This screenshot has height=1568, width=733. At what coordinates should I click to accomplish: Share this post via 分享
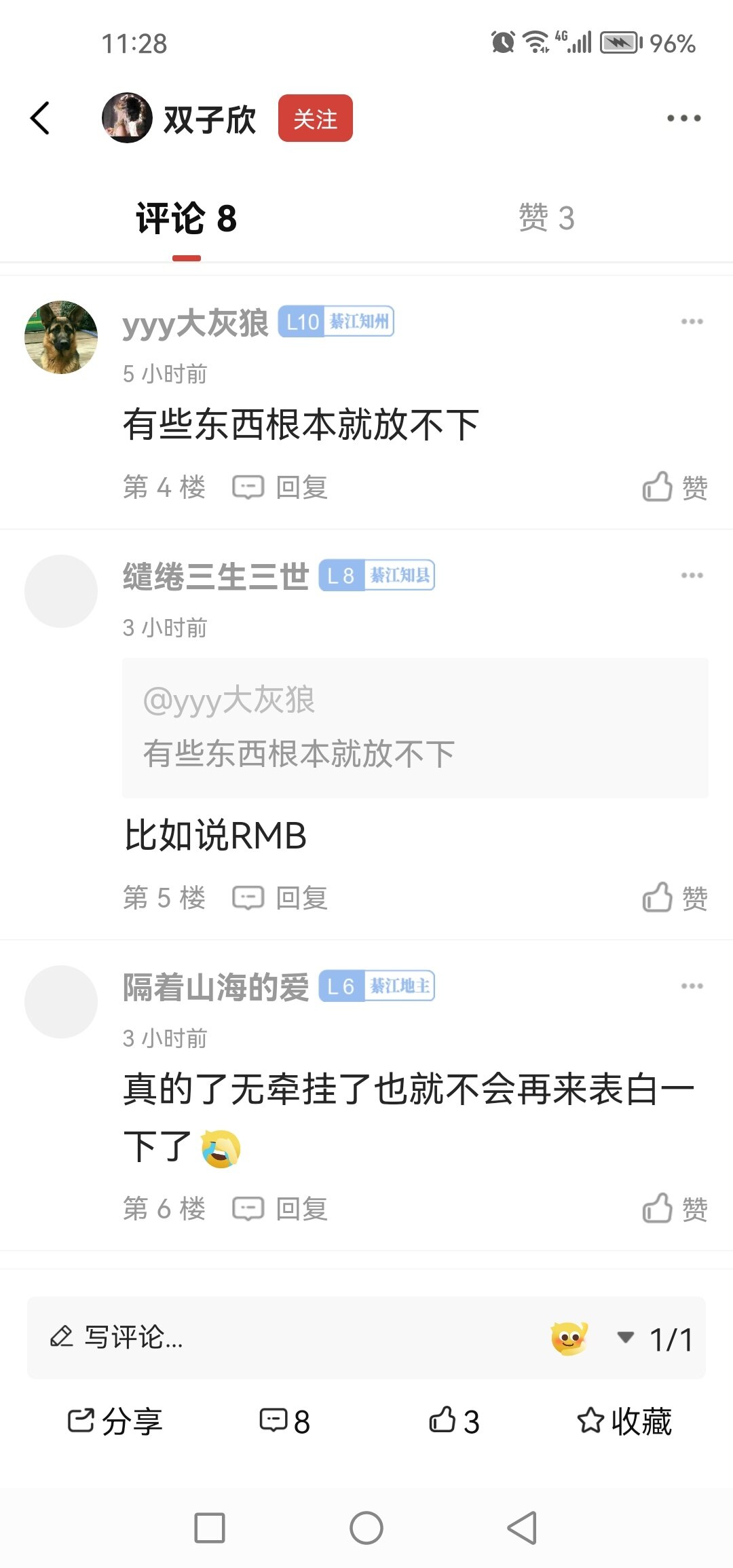(x=115, y=1421)
